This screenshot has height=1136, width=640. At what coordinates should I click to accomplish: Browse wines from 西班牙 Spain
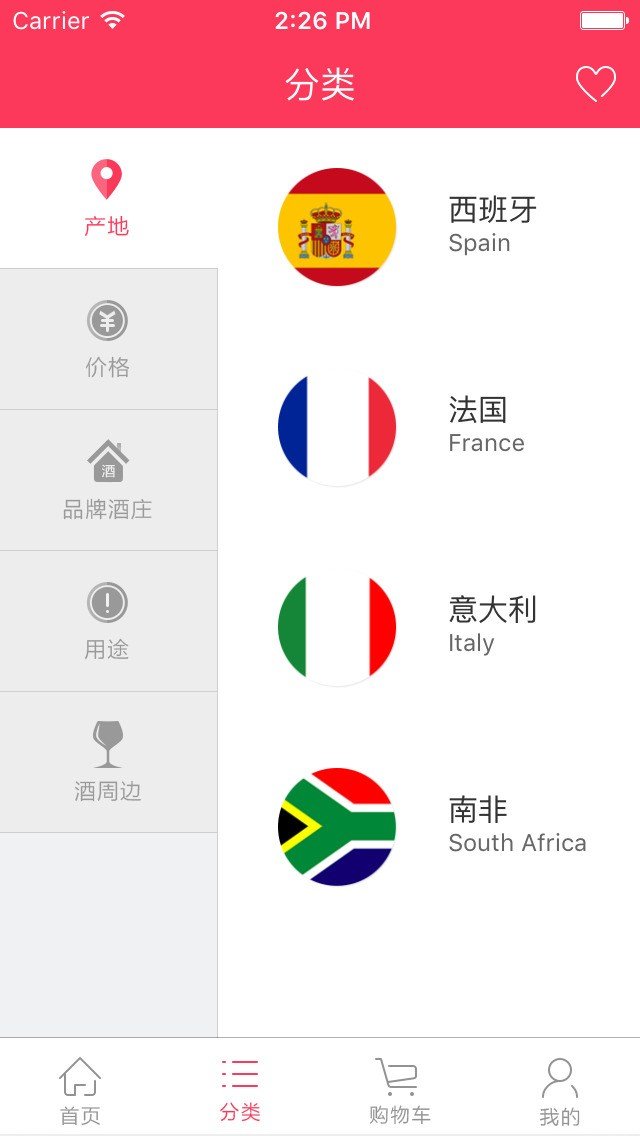coord(428,227)
